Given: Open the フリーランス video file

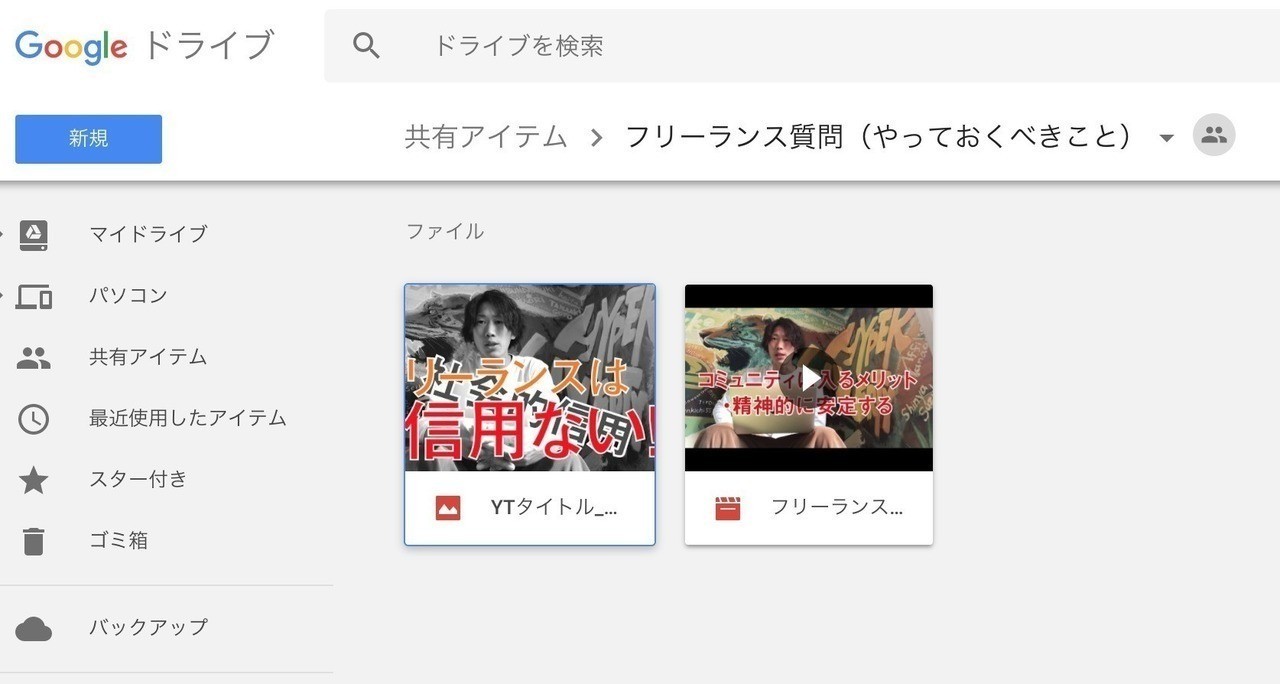Looking at the screenshot, I should (808, 414).
